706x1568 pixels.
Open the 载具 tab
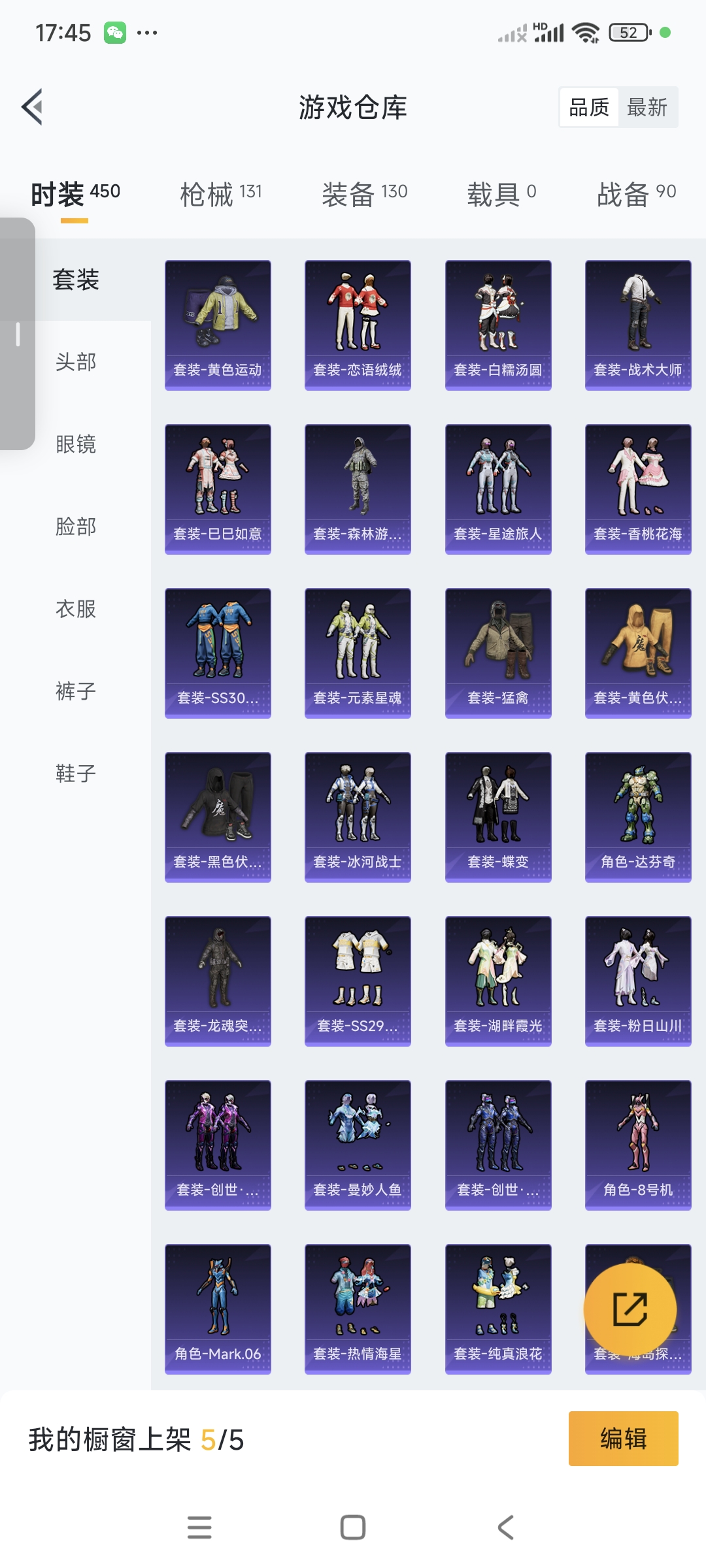501,194
